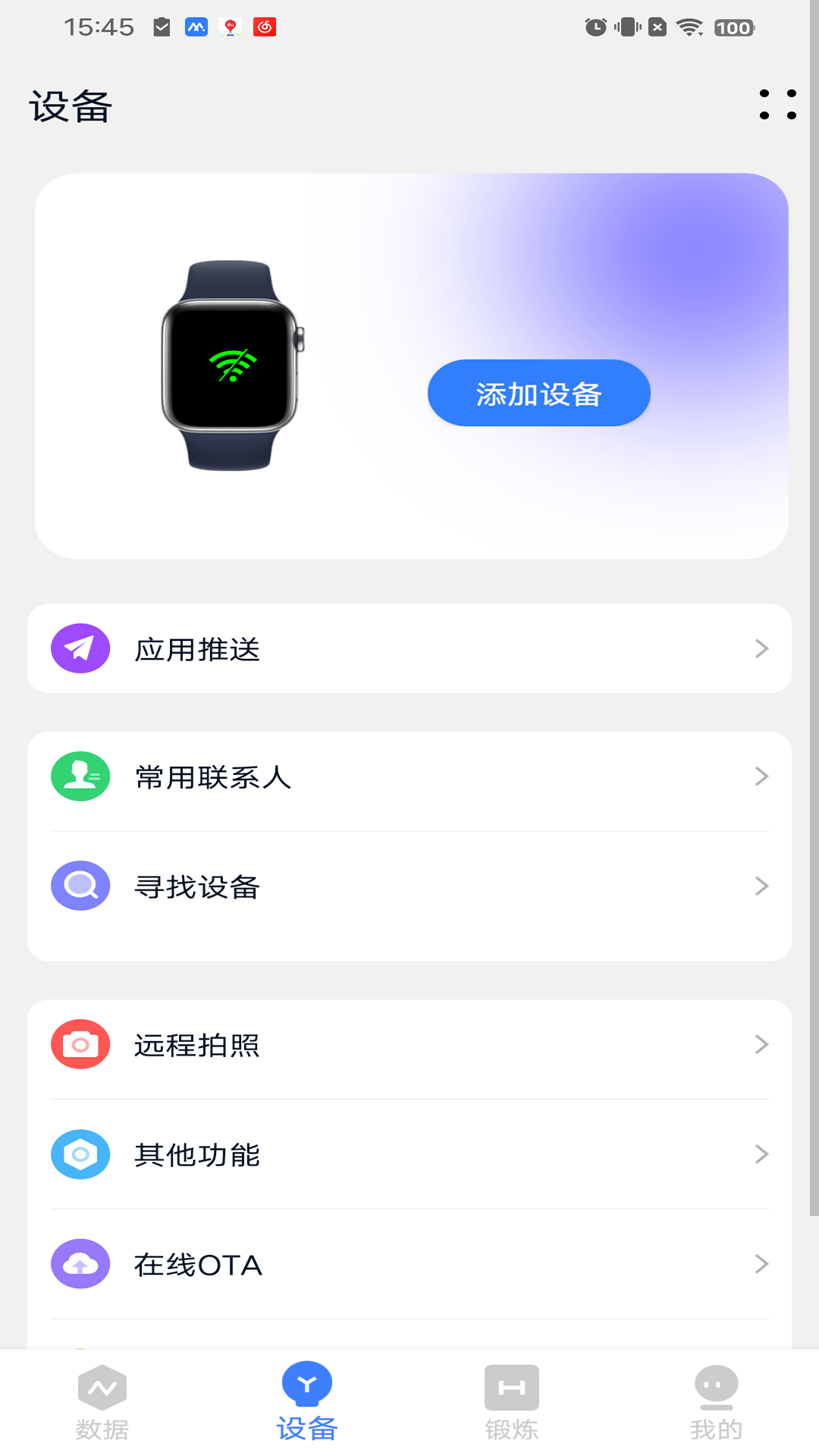The image size is (819, 1456).
Task: Expand the 远程拍照 entry chevron
Action: coord(762,1044)
